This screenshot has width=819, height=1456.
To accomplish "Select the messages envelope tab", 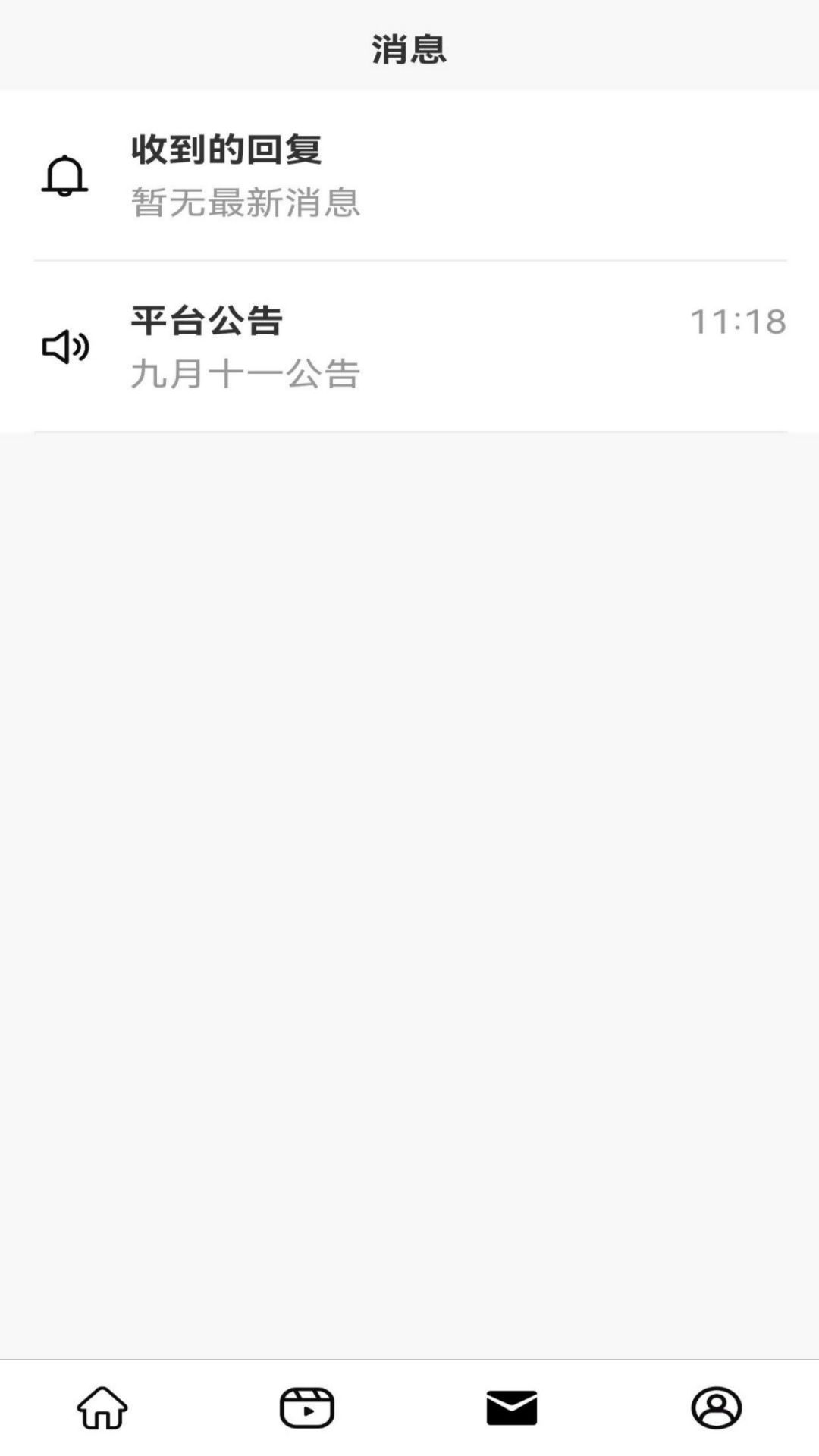I will 512,1407.
